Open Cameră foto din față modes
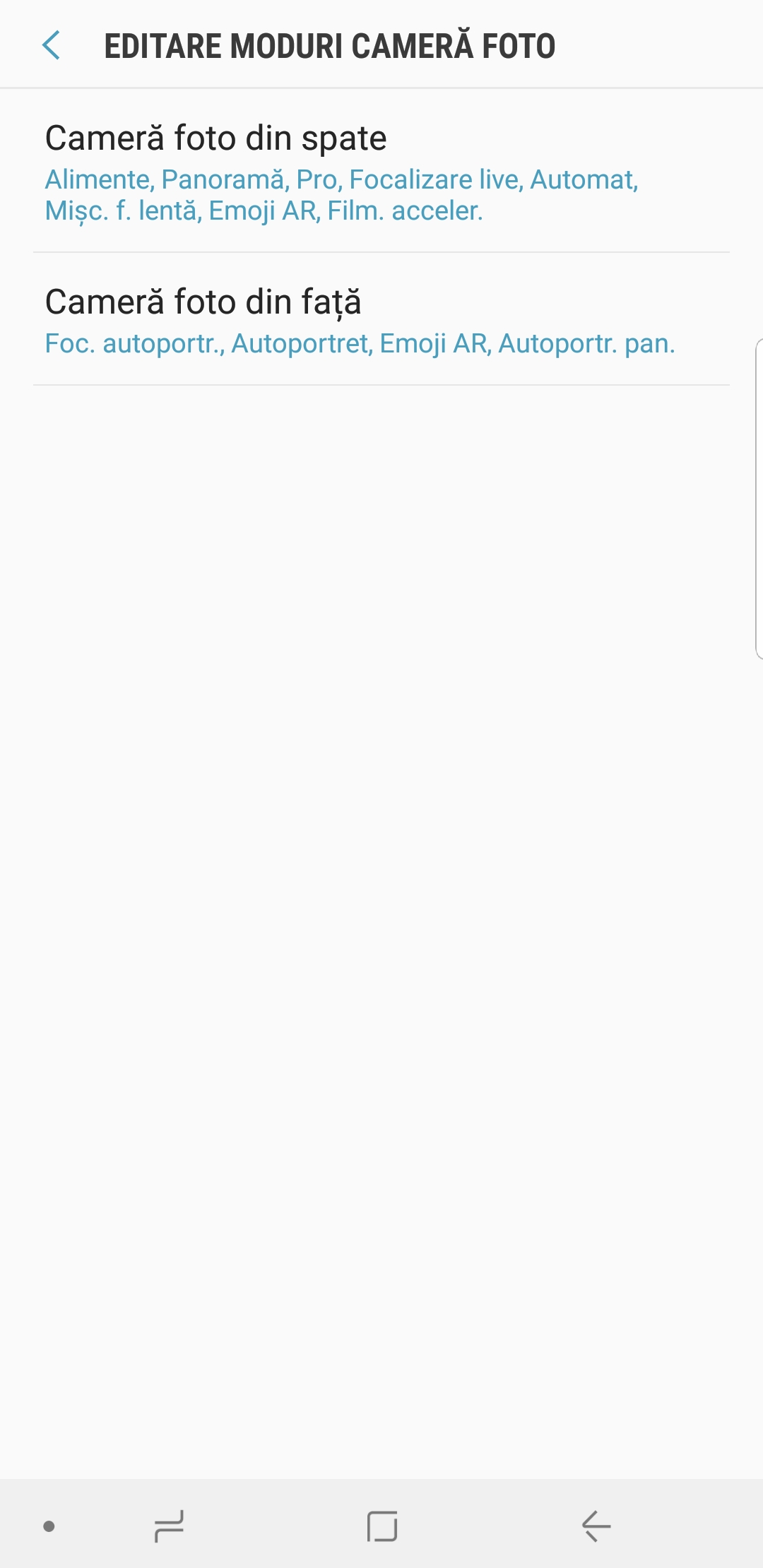763x1568 pixels. (381, 320)
